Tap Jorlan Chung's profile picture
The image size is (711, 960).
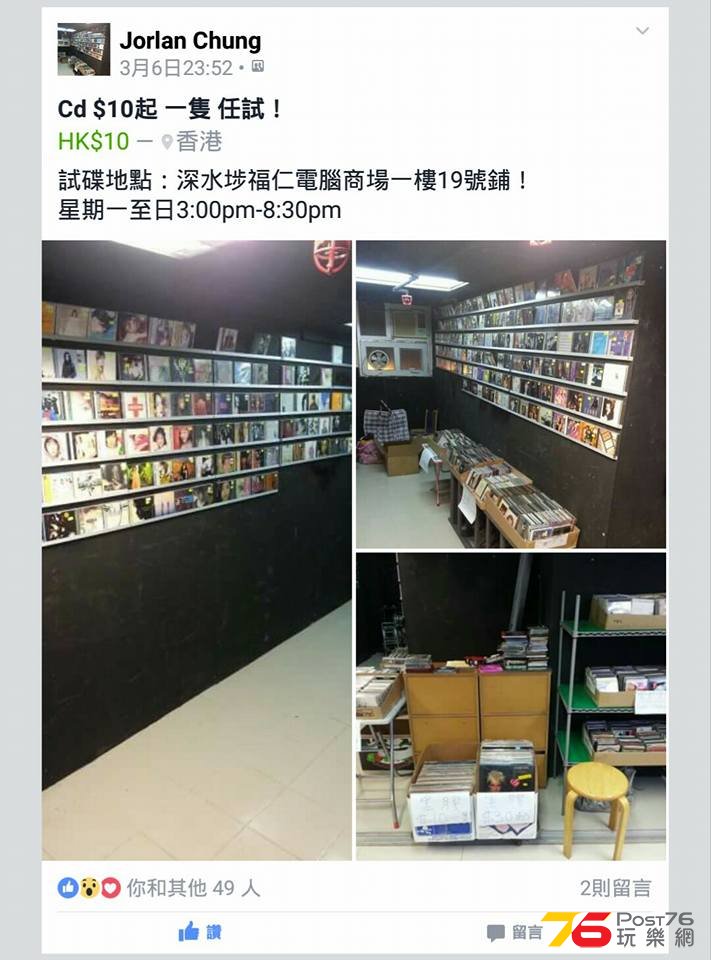[84, 50]
